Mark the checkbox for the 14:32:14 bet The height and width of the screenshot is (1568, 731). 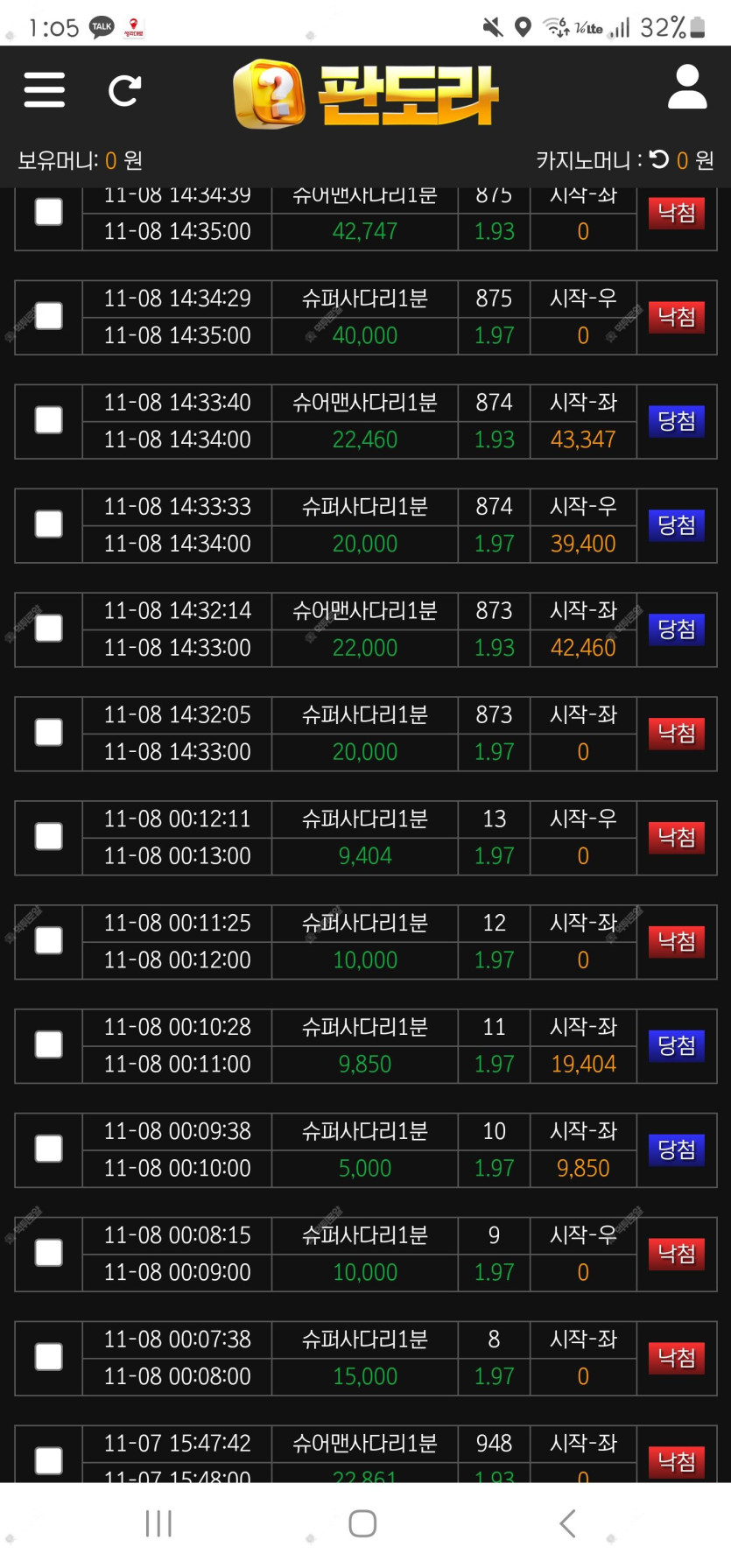(49, 629)
